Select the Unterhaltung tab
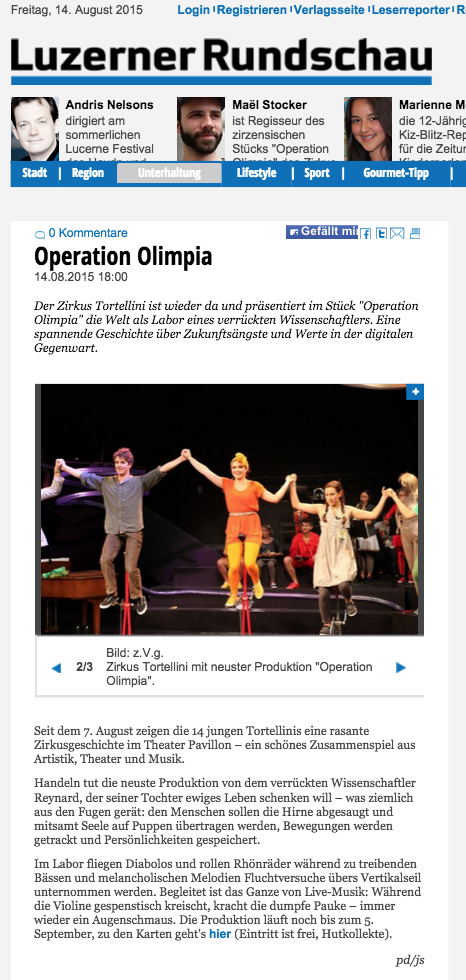Image resolution: width=466 pixels, height=980 pixels. coord(169,174)
